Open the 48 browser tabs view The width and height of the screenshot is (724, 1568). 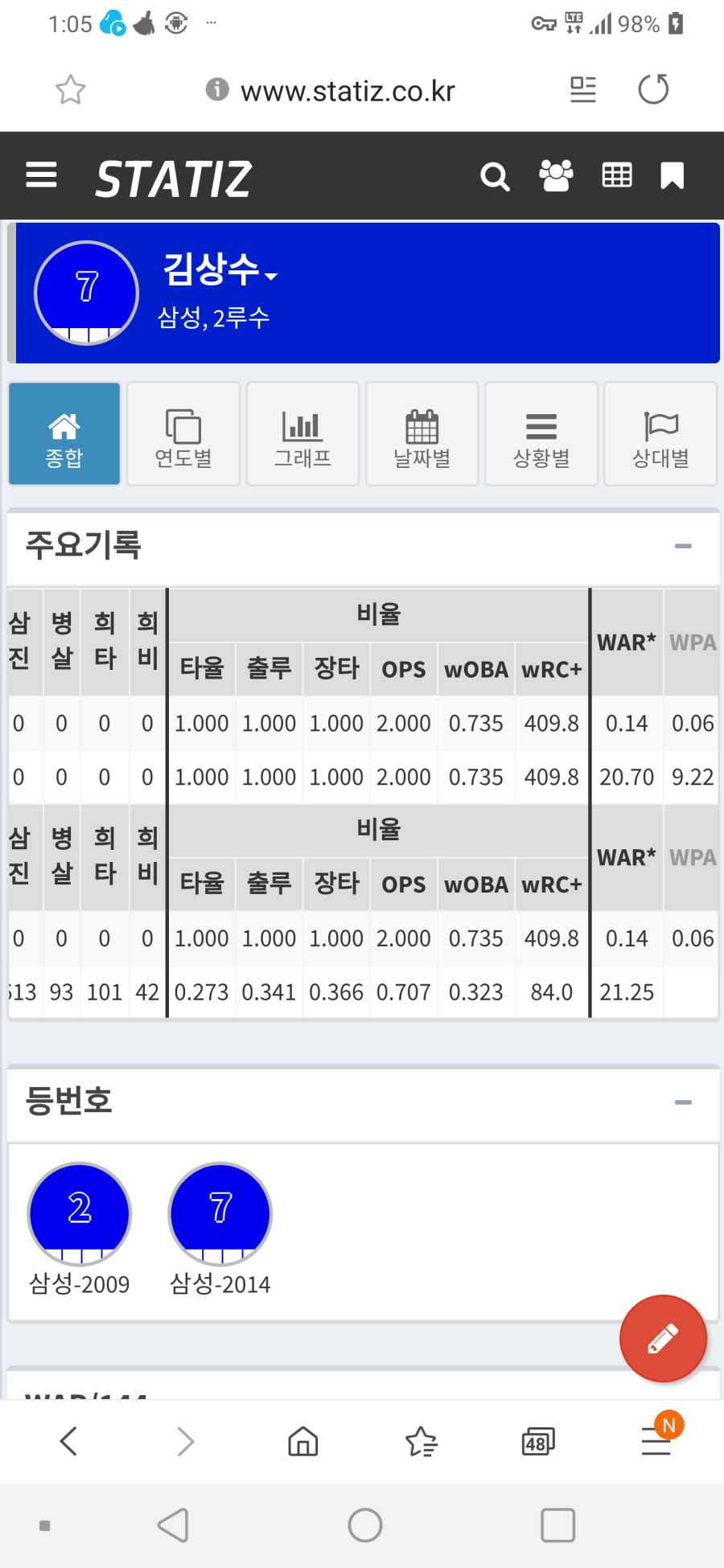click(x=538, y=1442)
